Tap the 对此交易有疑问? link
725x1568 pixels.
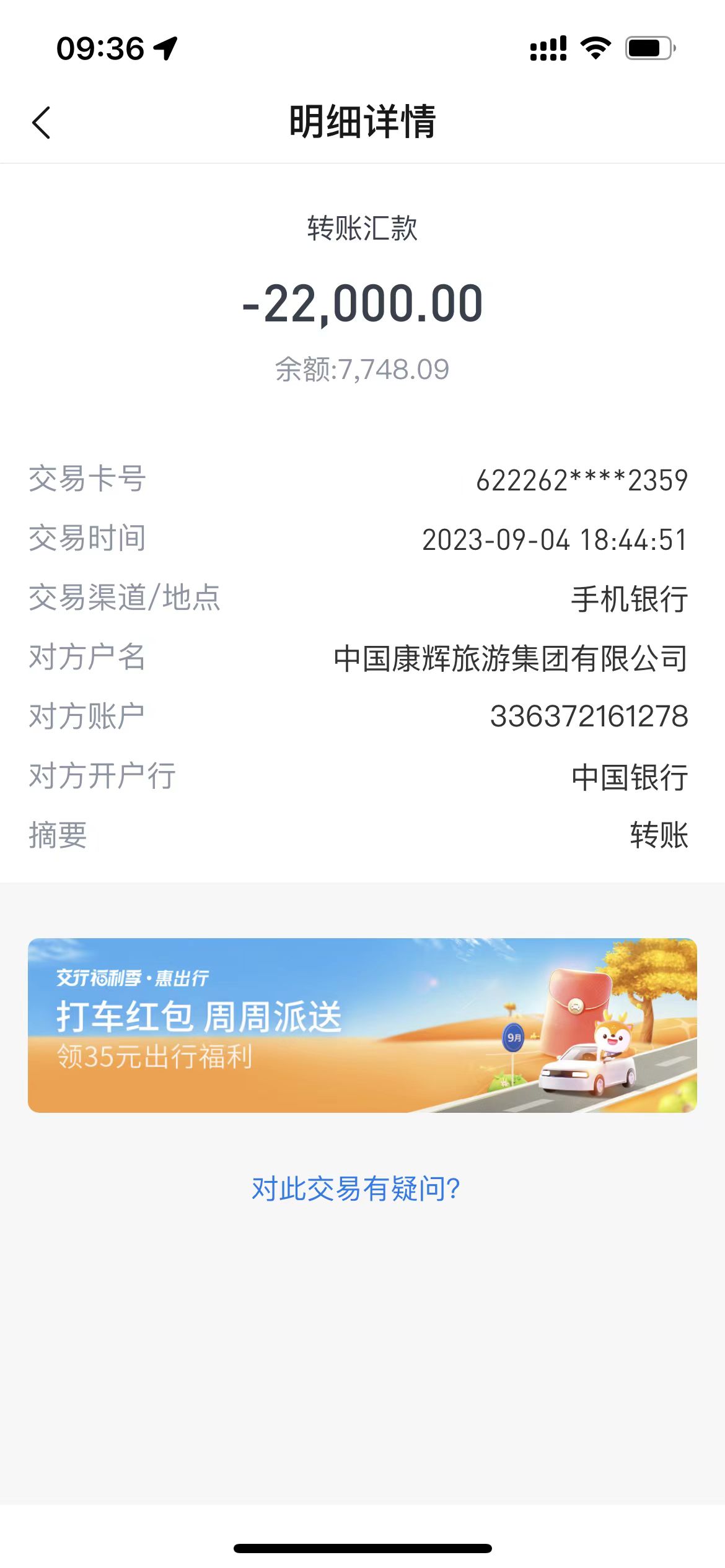pyautogui.click(x=356, y=1188)
